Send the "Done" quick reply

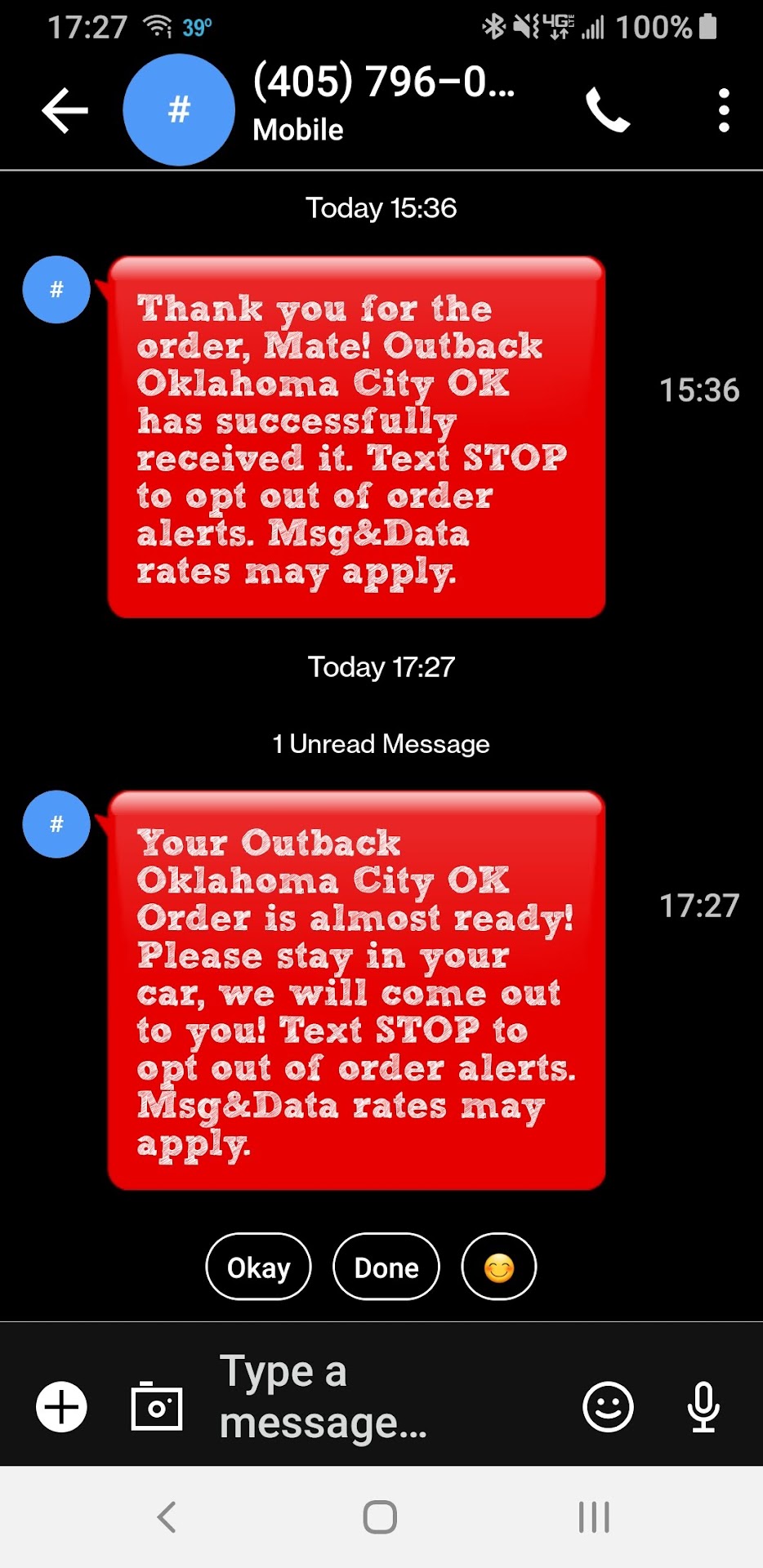(x=386, y=1267)
